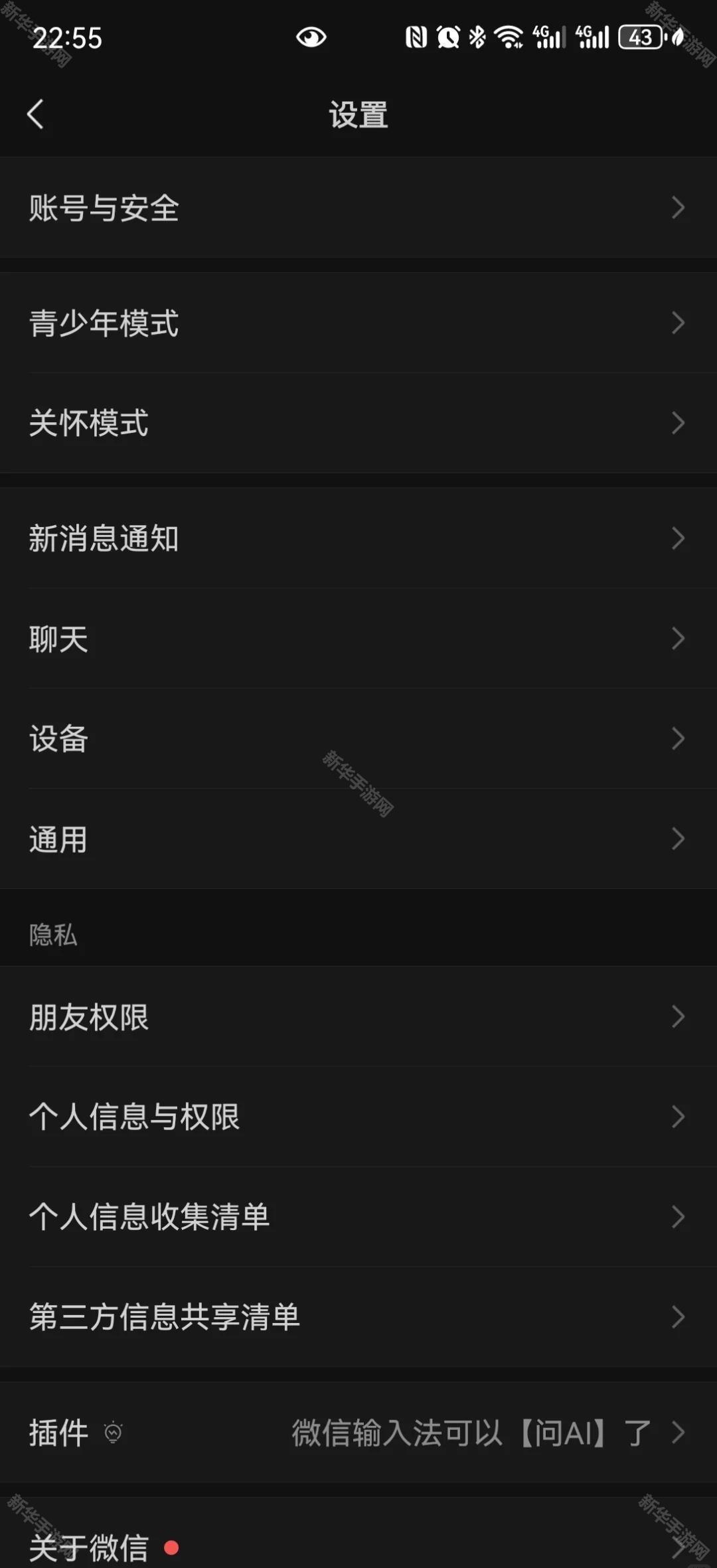Tap the battery indicator showing 43
This screenshot has height=1568, width=717.
coord(639,38)
